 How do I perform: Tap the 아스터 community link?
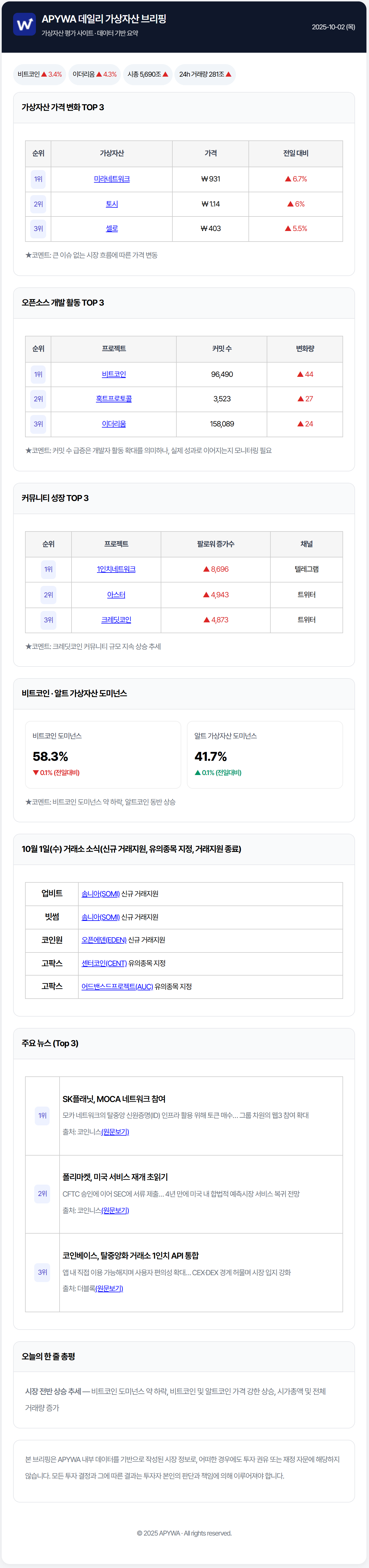(116, 595)
